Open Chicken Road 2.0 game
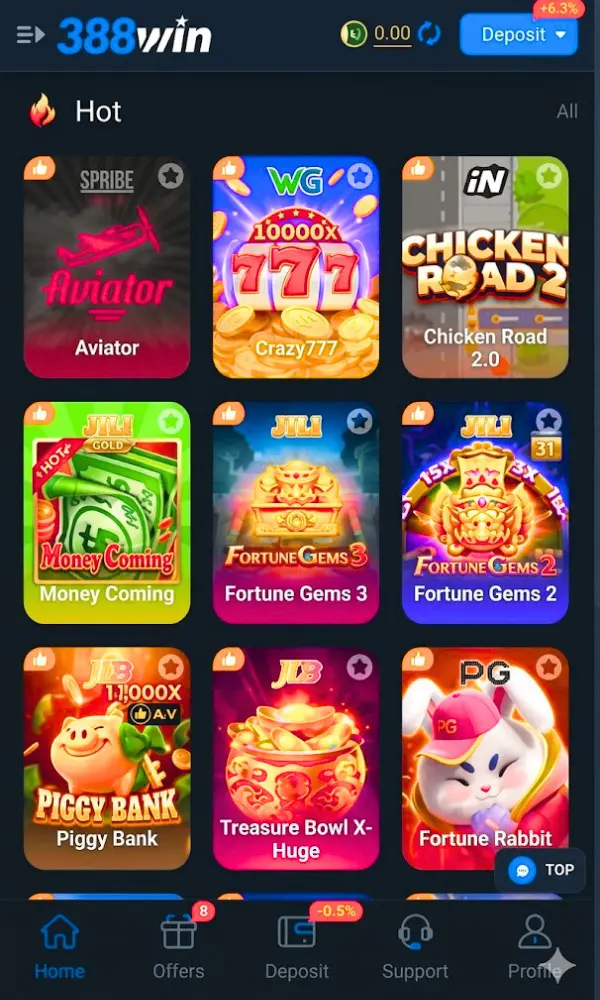Viewport: 600px width, 1000px height. click(x=485, y=268)
